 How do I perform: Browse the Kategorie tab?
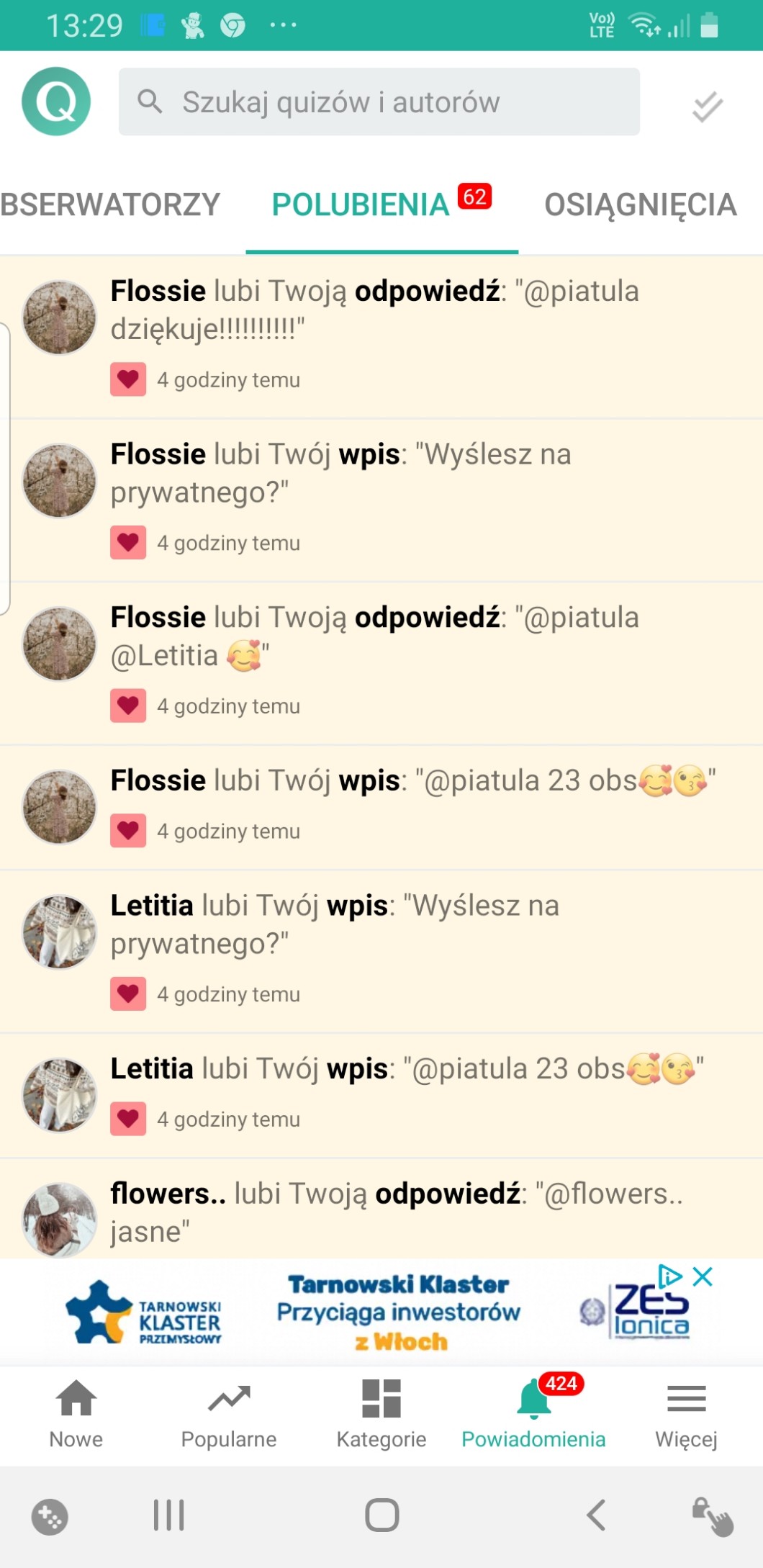(x=381, y=1414)
